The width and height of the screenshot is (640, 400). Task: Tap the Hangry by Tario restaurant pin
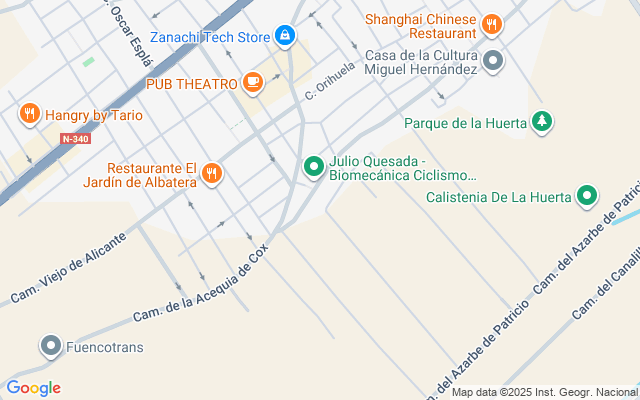coord(29,114)
